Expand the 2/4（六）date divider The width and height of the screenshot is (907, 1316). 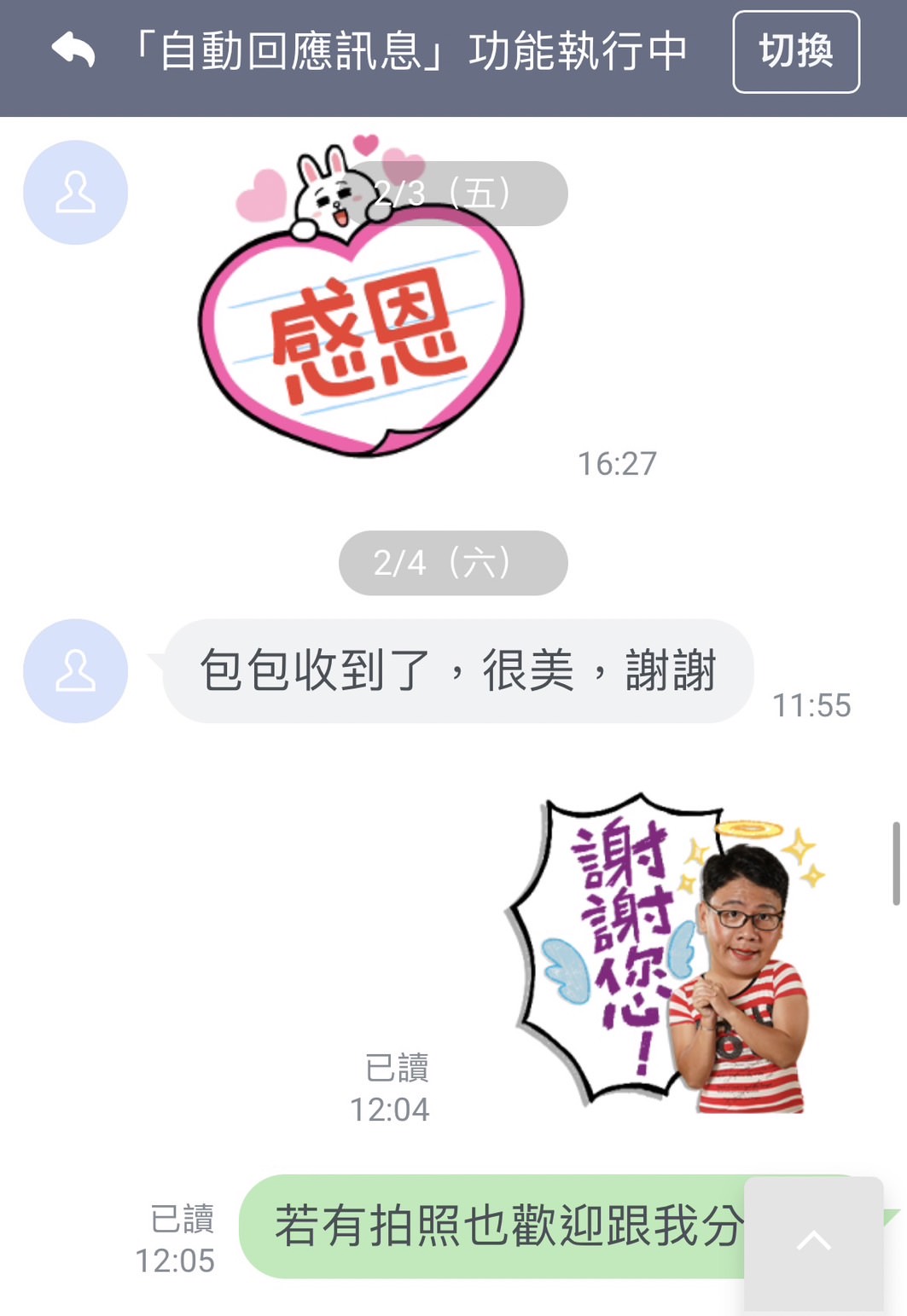(x=452, y=562)
